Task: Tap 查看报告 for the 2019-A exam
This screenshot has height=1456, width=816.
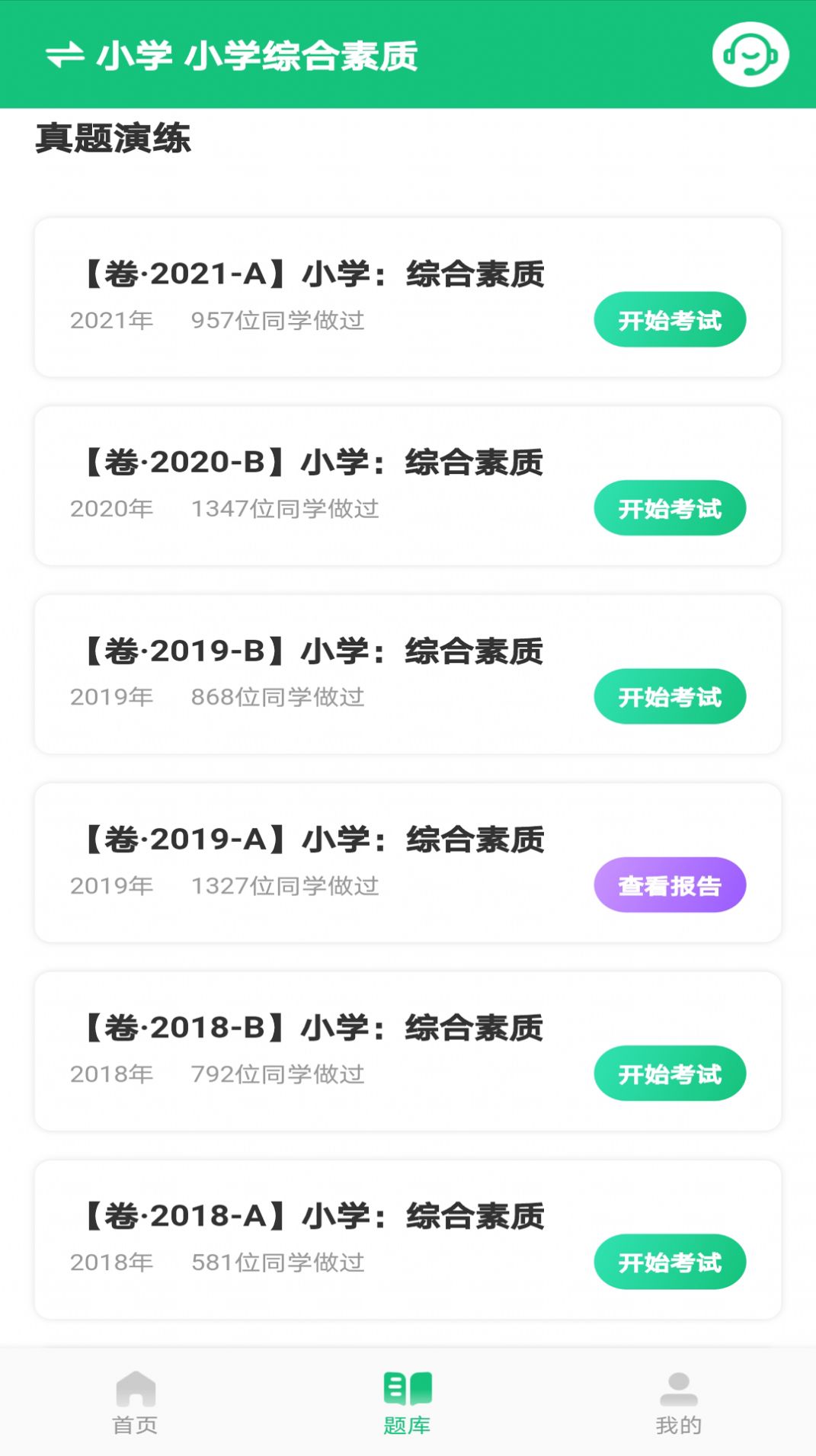Action: tap(670, 884)
